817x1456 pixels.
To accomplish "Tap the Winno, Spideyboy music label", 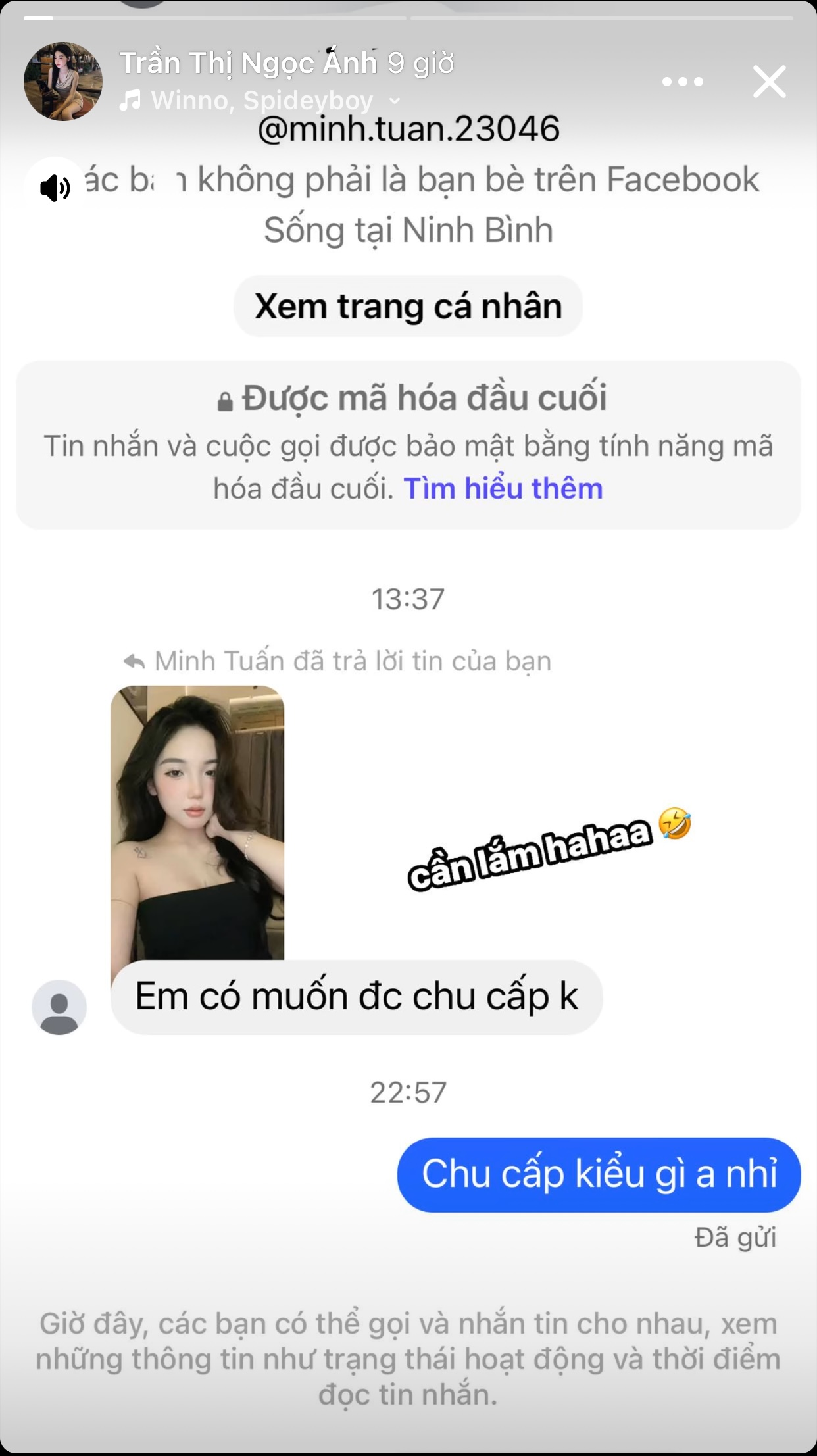I will coord(261,101).
